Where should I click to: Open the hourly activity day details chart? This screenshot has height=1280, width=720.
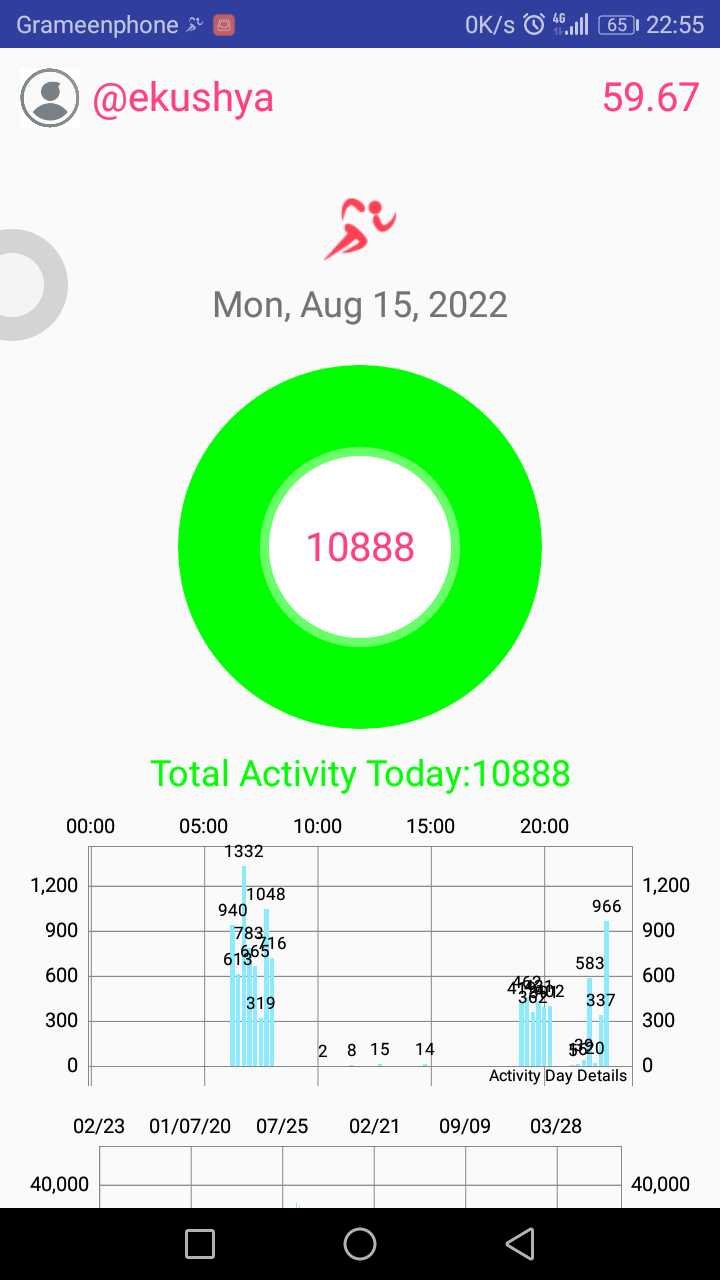coord(360,952)
